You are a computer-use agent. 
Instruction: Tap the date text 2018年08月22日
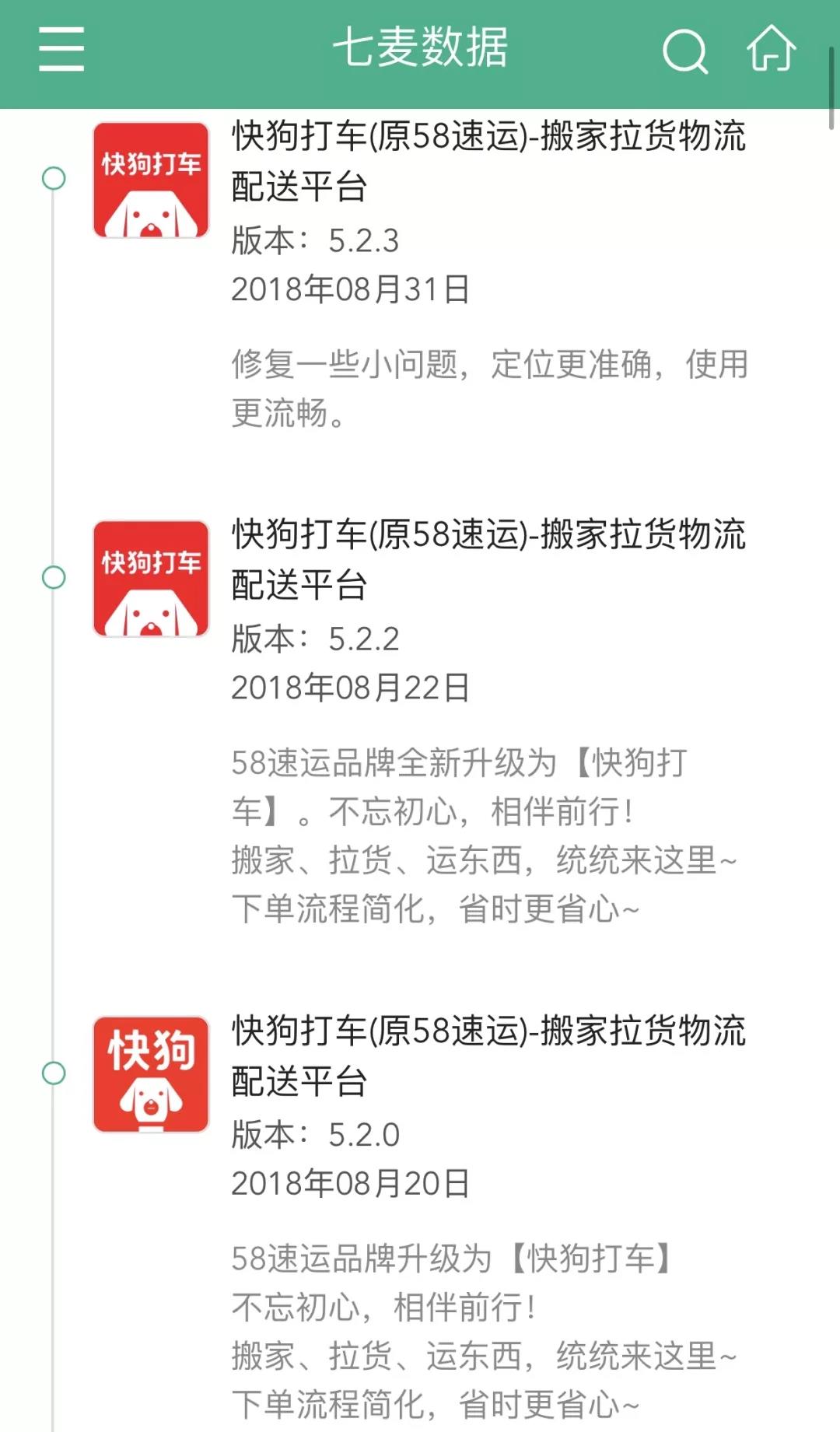(x=348, y=688)
